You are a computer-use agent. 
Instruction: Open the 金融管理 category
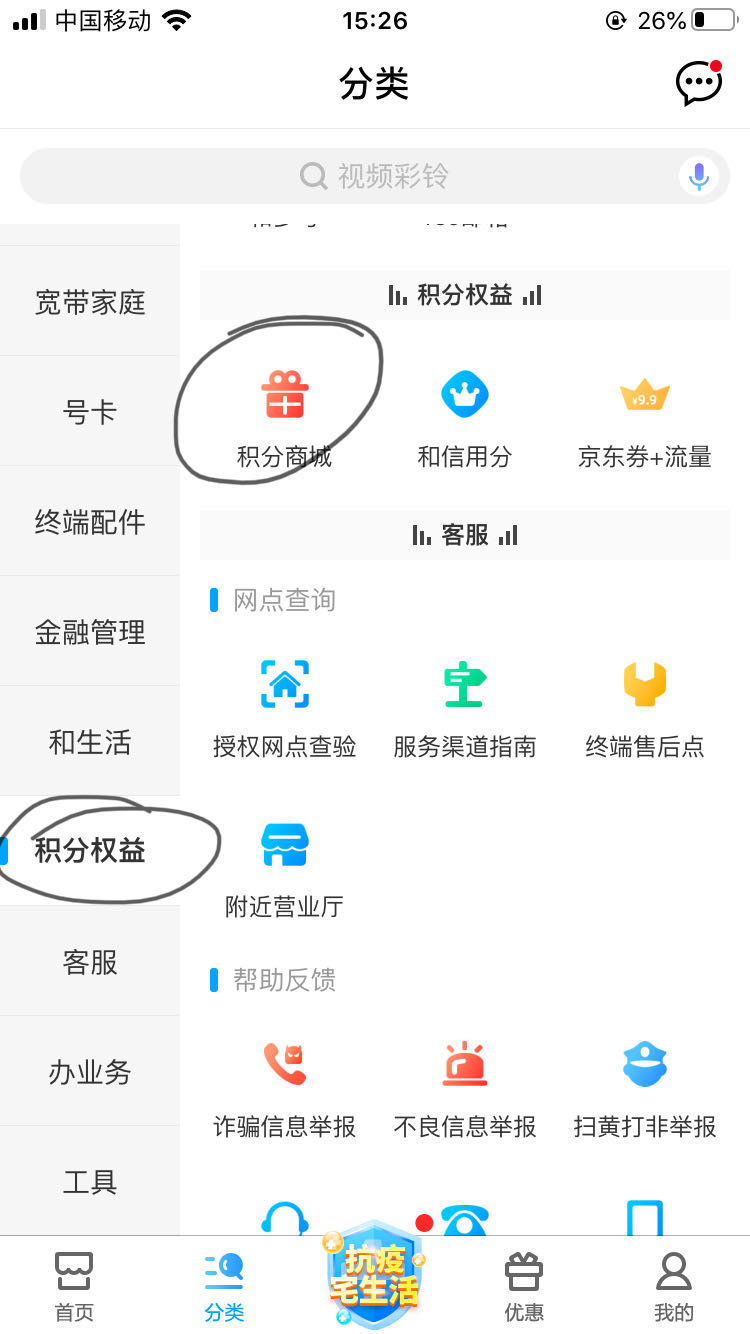(90, 631)
